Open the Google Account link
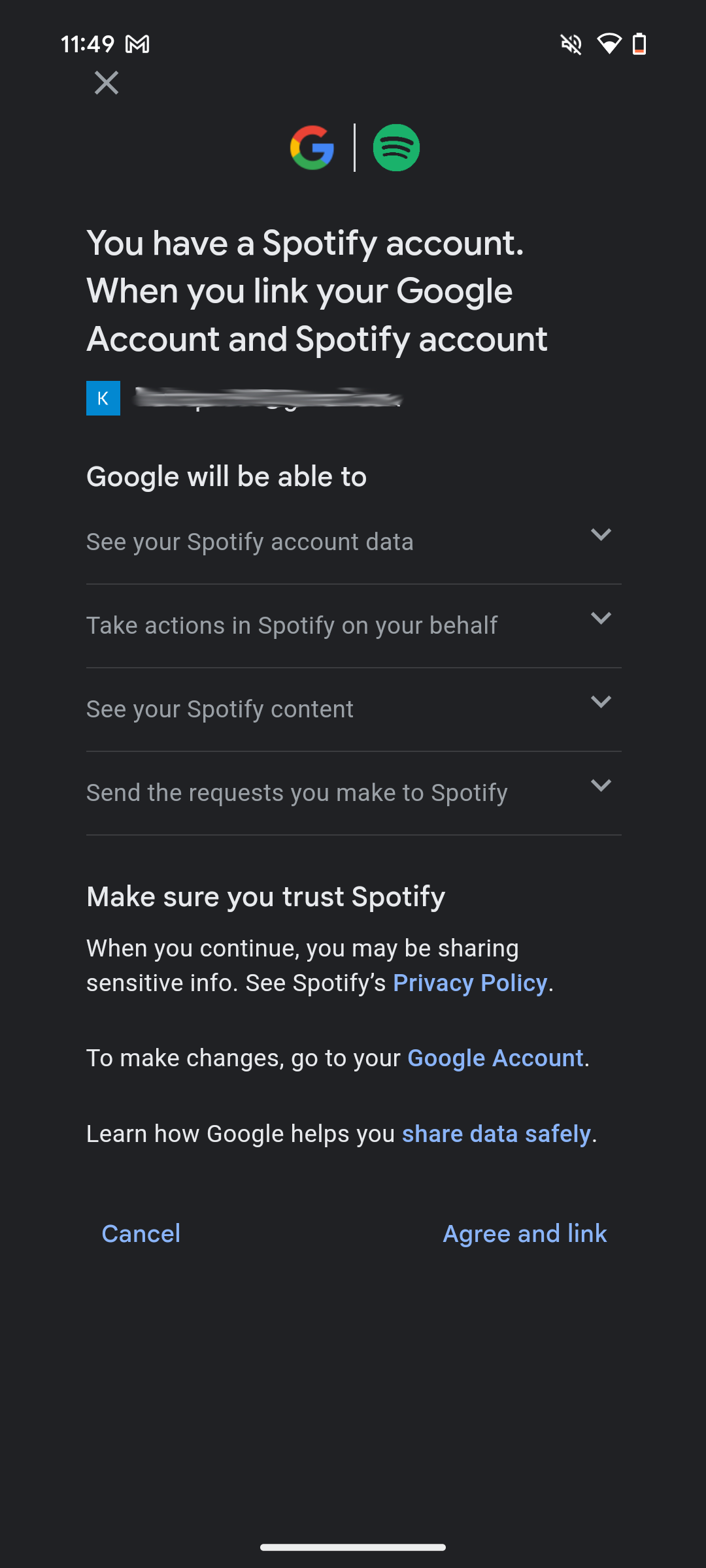The image size is (706, 1568). pos(496,1058)
